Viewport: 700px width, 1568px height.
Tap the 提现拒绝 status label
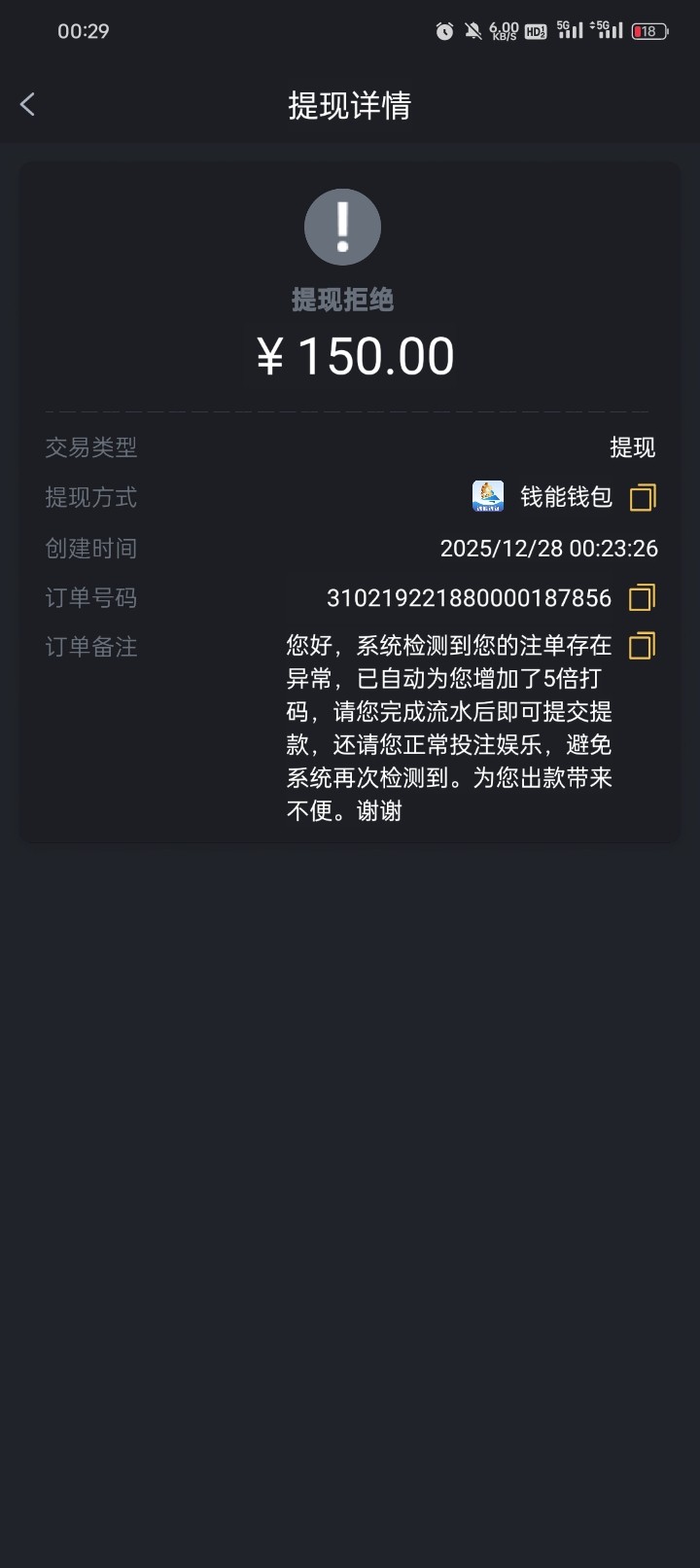point(342,300)
